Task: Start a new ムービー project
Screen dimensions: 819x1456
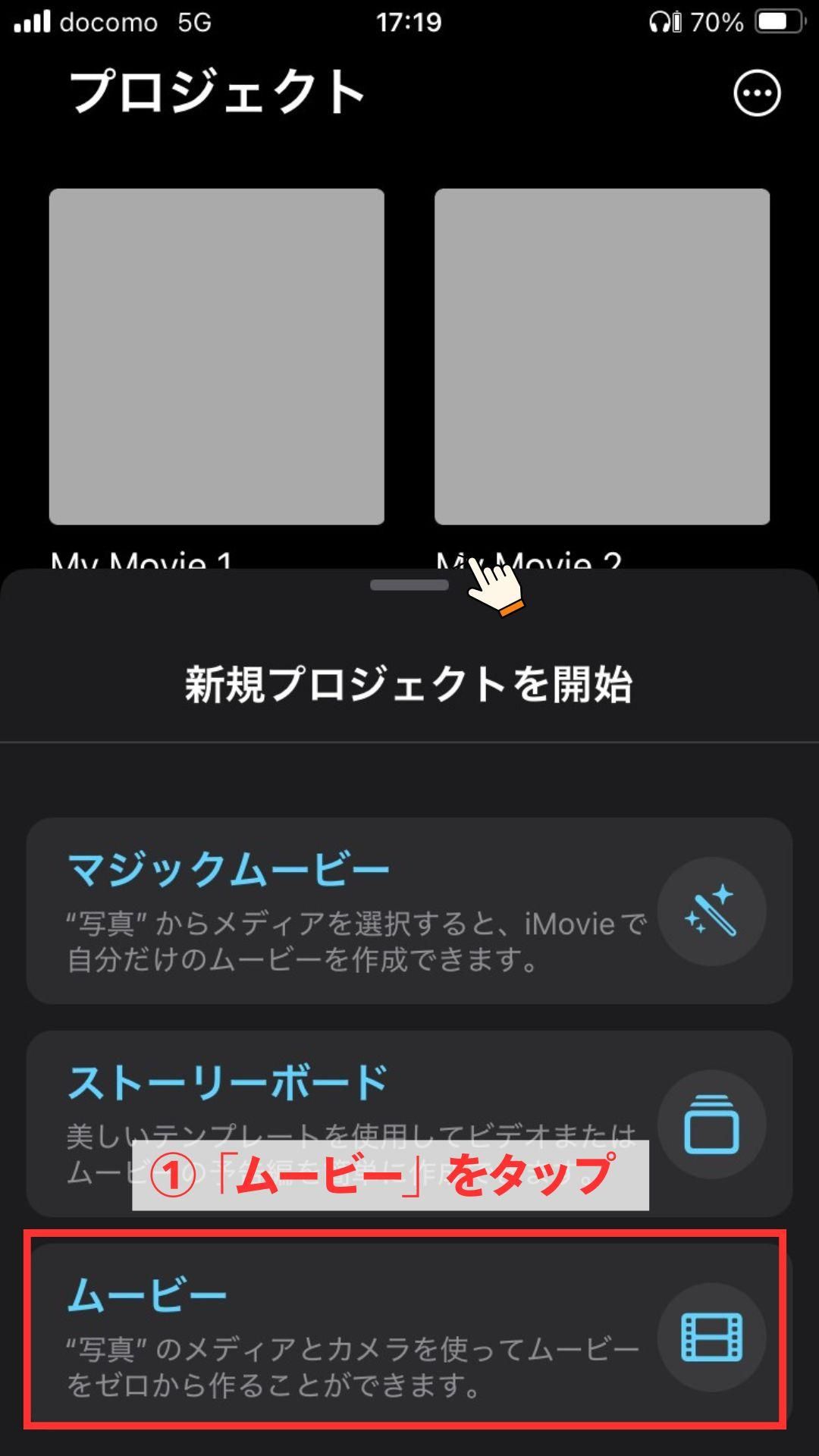Action: [x=409, y=1336]
